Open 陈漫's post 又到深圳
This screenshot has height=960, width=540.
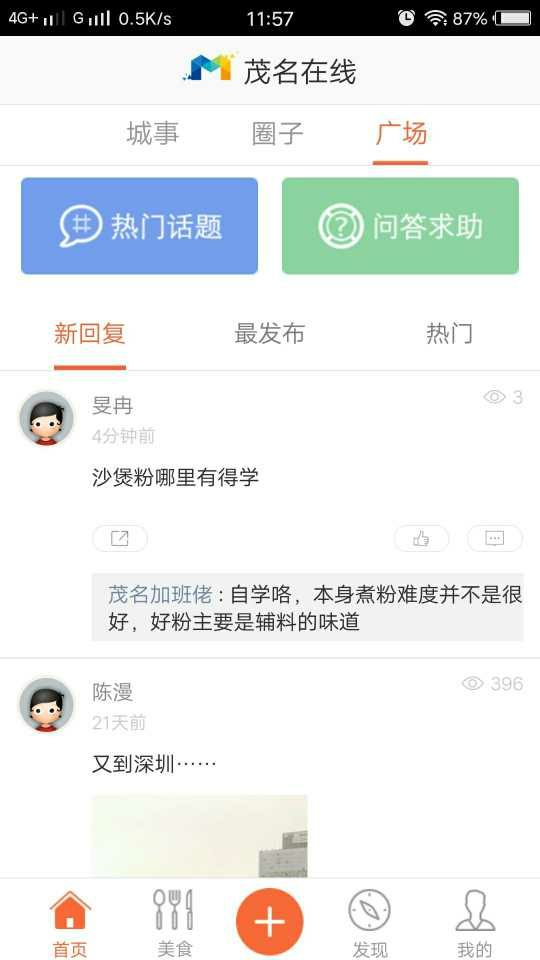(154, 764)
